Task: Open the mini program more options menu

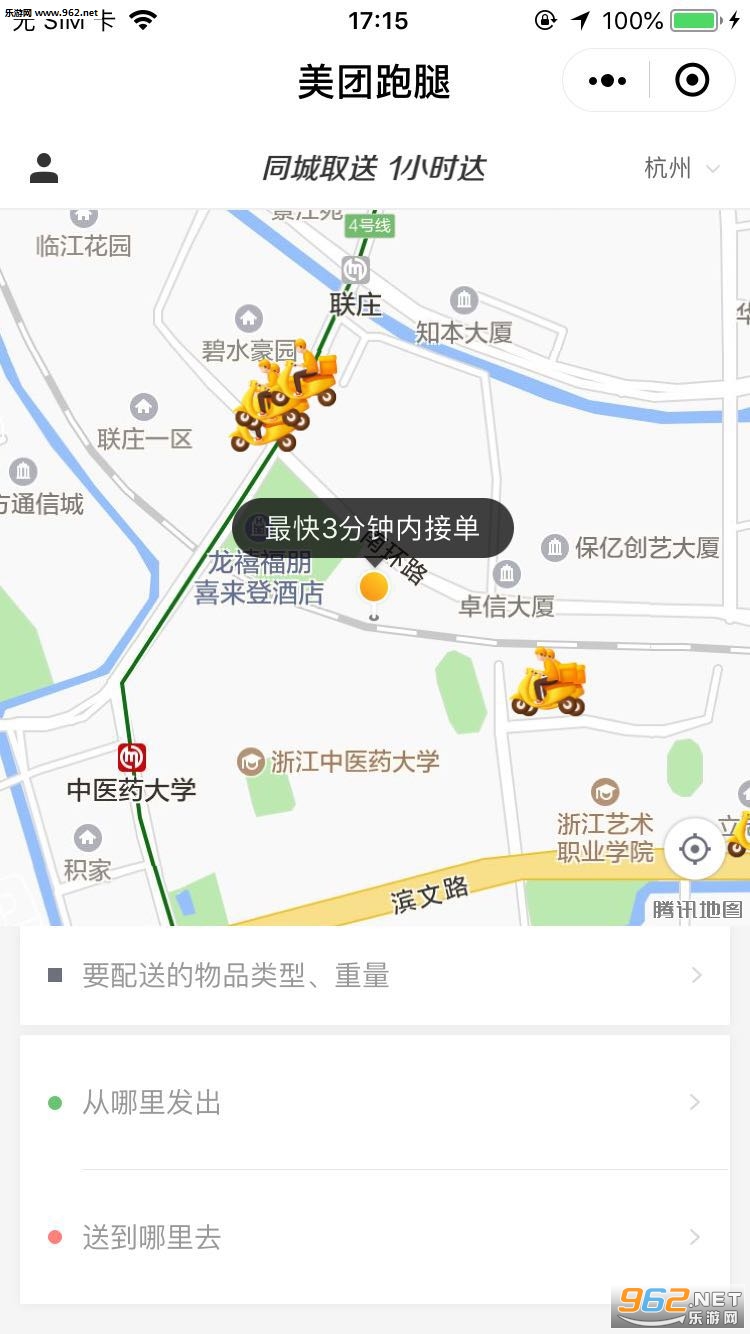Action: coord(607,80)
